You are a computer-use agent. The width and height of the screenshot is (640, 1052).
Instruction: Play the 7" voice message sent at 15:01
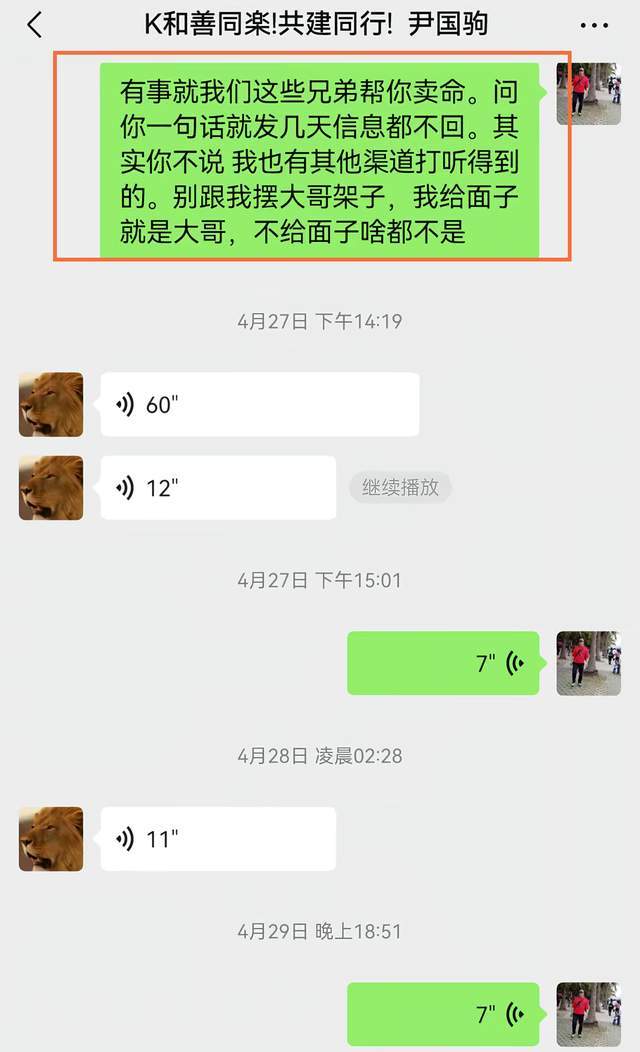tap(443, 663)
